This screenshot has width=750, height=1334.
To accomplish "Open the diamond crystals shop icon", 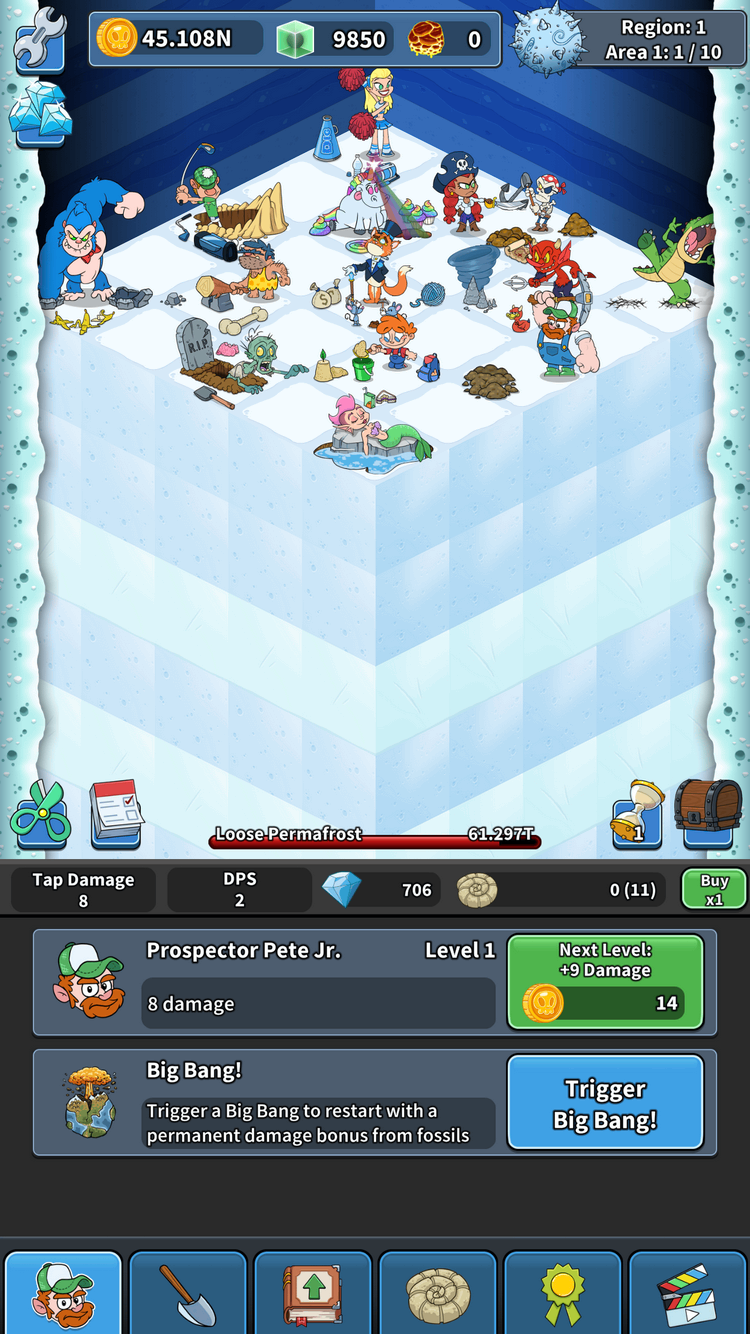I will 40,113.
